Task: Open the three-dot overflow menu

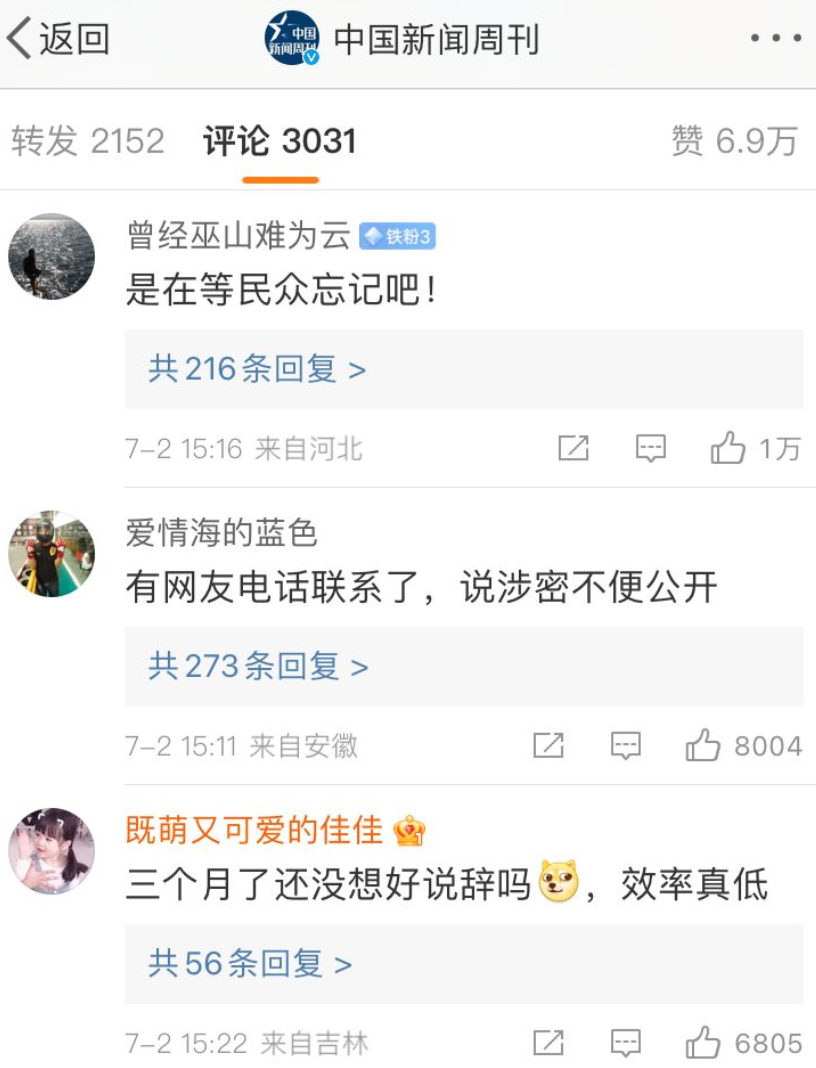Action: tap(775, 38)
